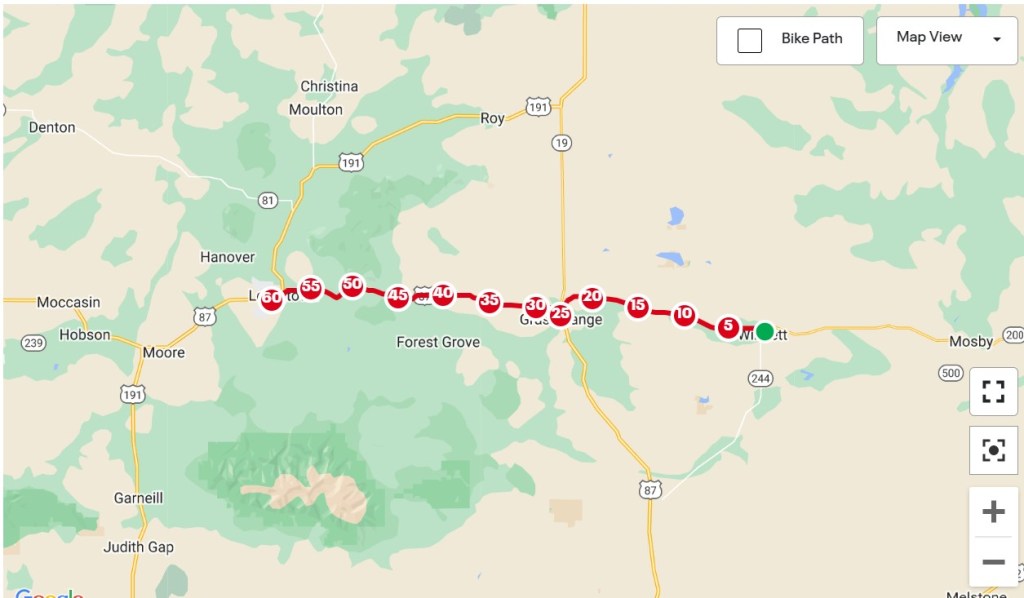
Task: Tap the green route start marker
Action: coord(764,331)
